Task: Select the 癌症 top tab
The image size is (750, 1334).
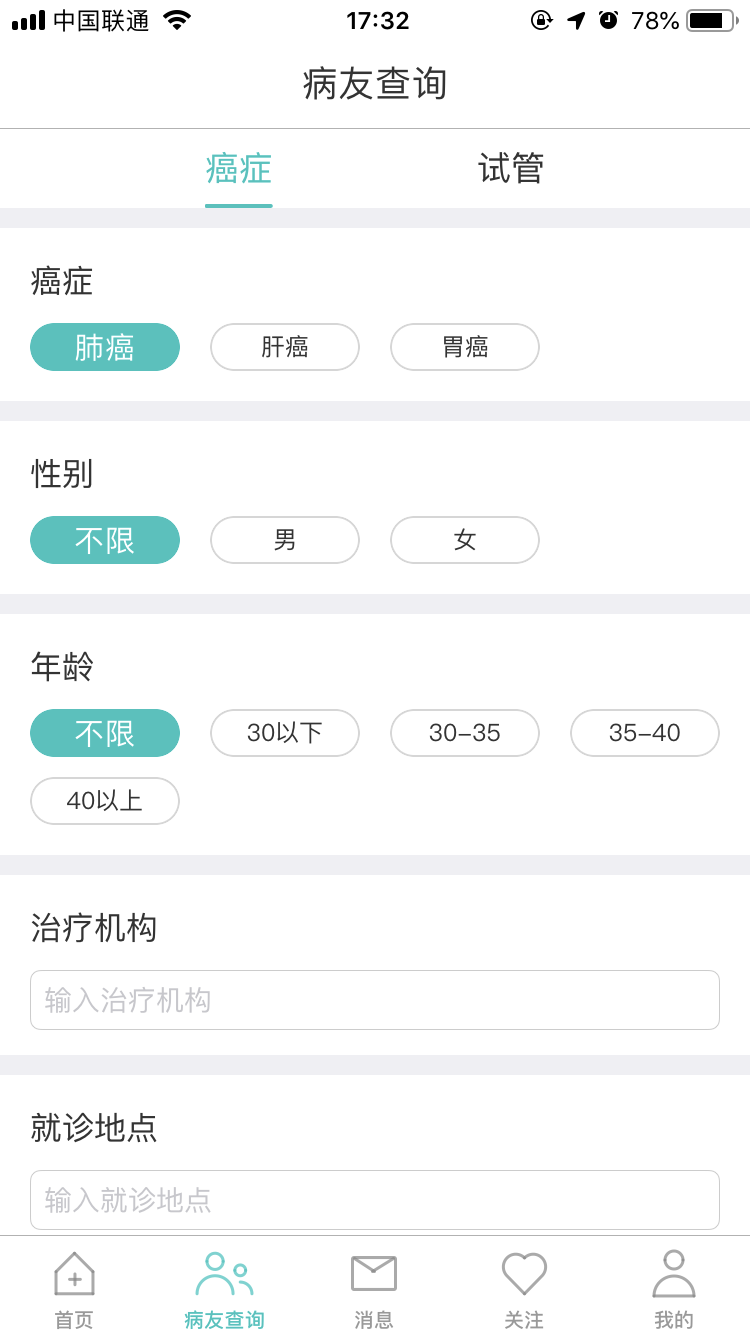Action: (238, 169)
